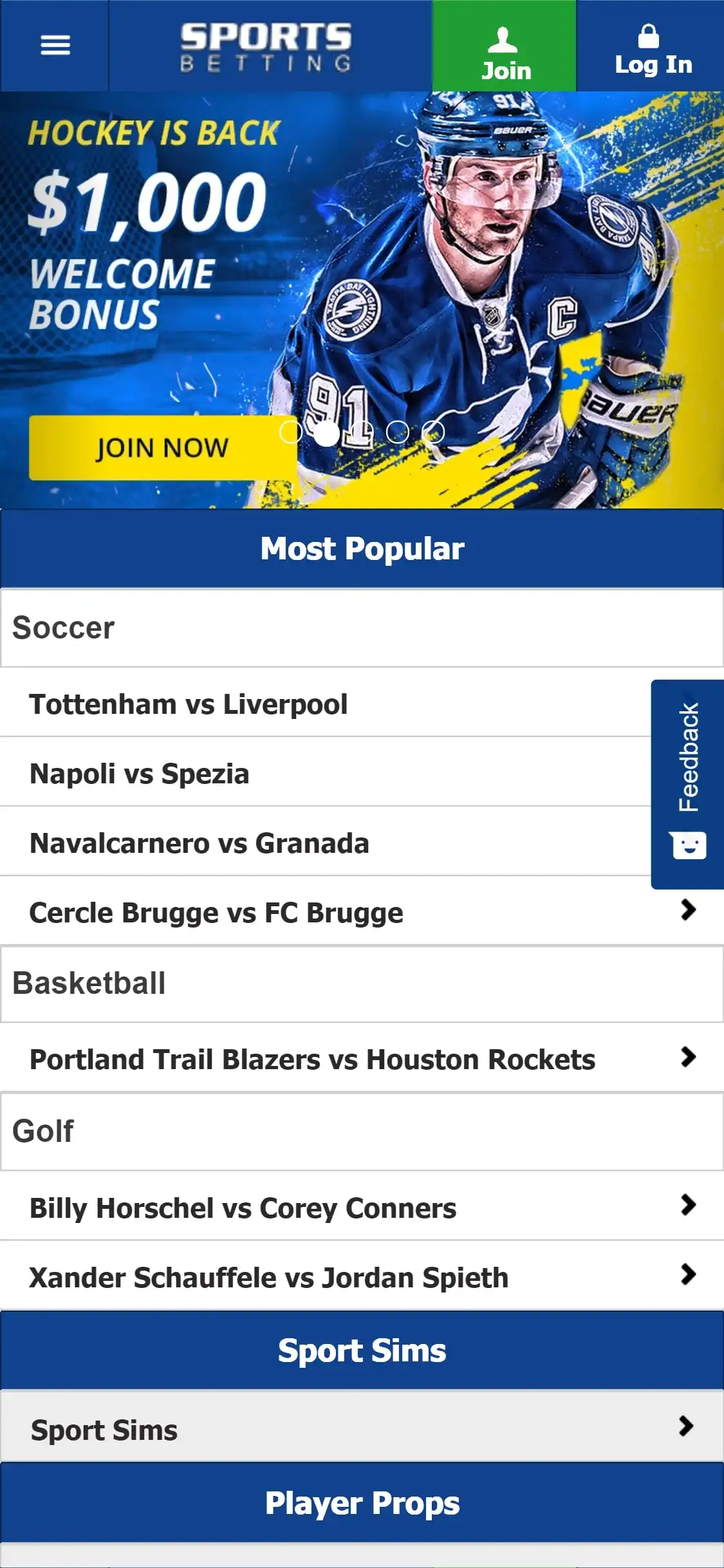
Task: Go to the first banner slide dot
Action: (x=291, y=432)
